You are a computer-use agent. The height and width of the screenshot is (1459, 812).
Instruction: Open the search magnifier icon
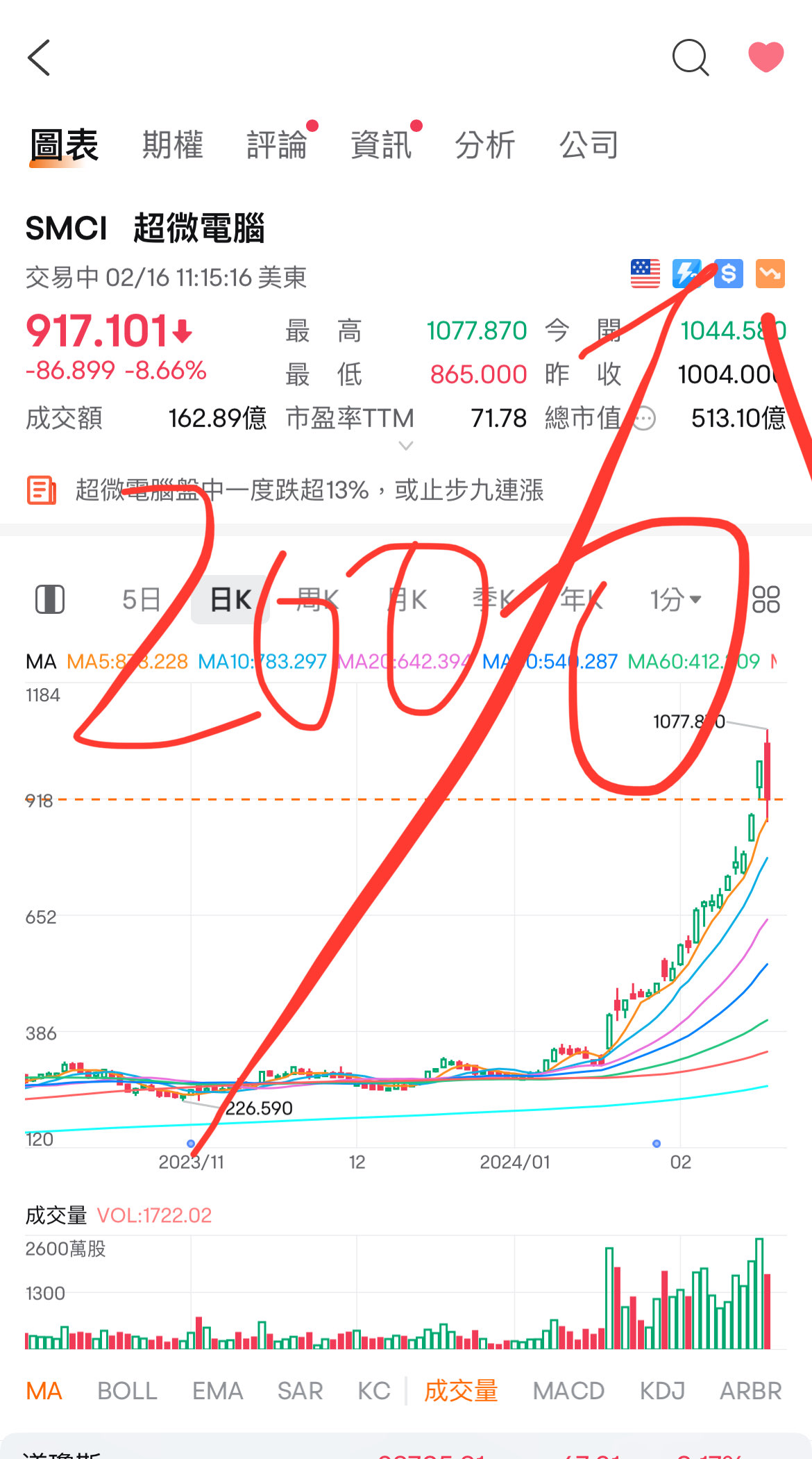[691, 58]
